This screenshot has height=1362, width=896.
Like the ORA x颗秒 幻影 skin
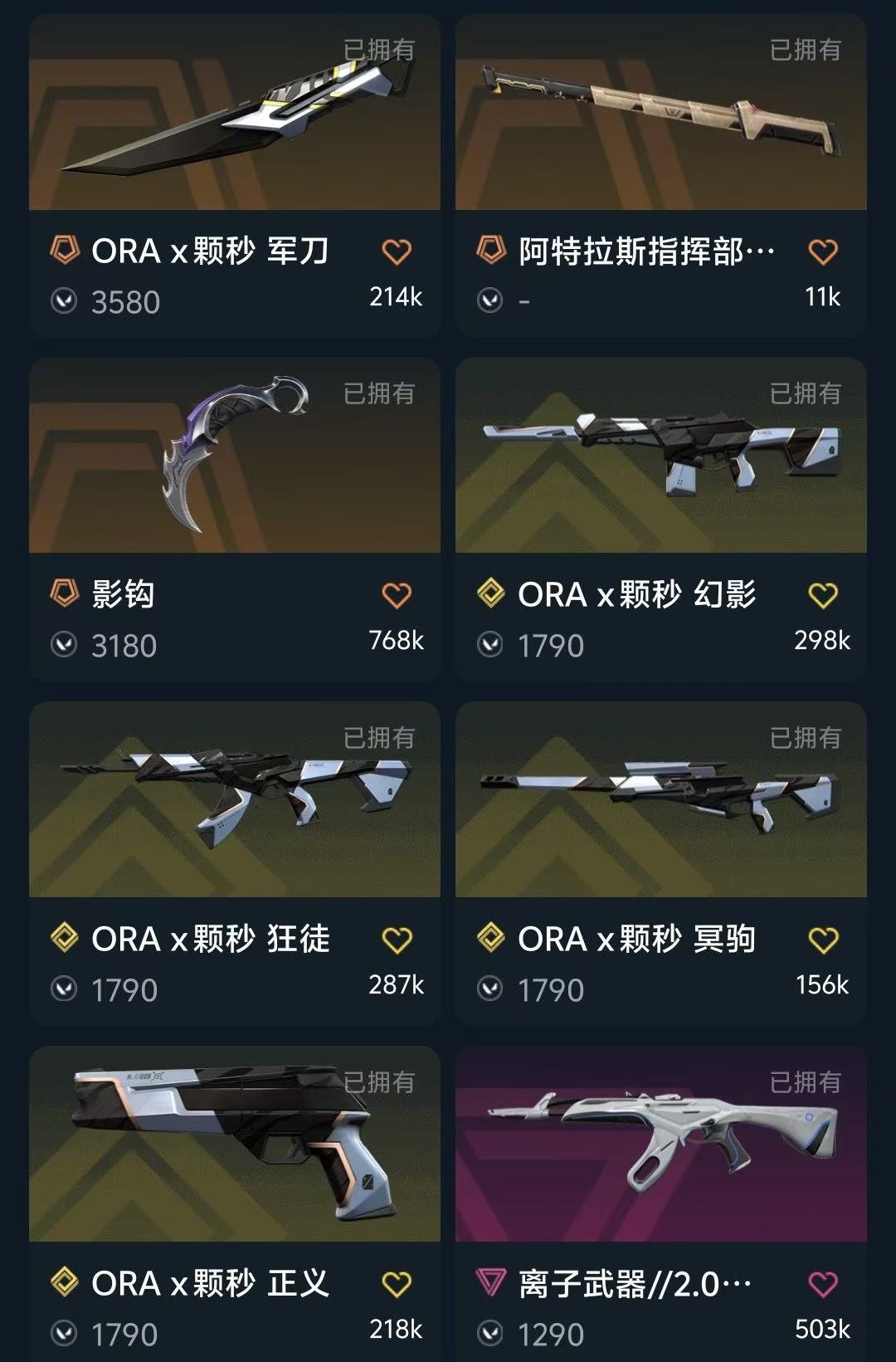coord(822,595)
